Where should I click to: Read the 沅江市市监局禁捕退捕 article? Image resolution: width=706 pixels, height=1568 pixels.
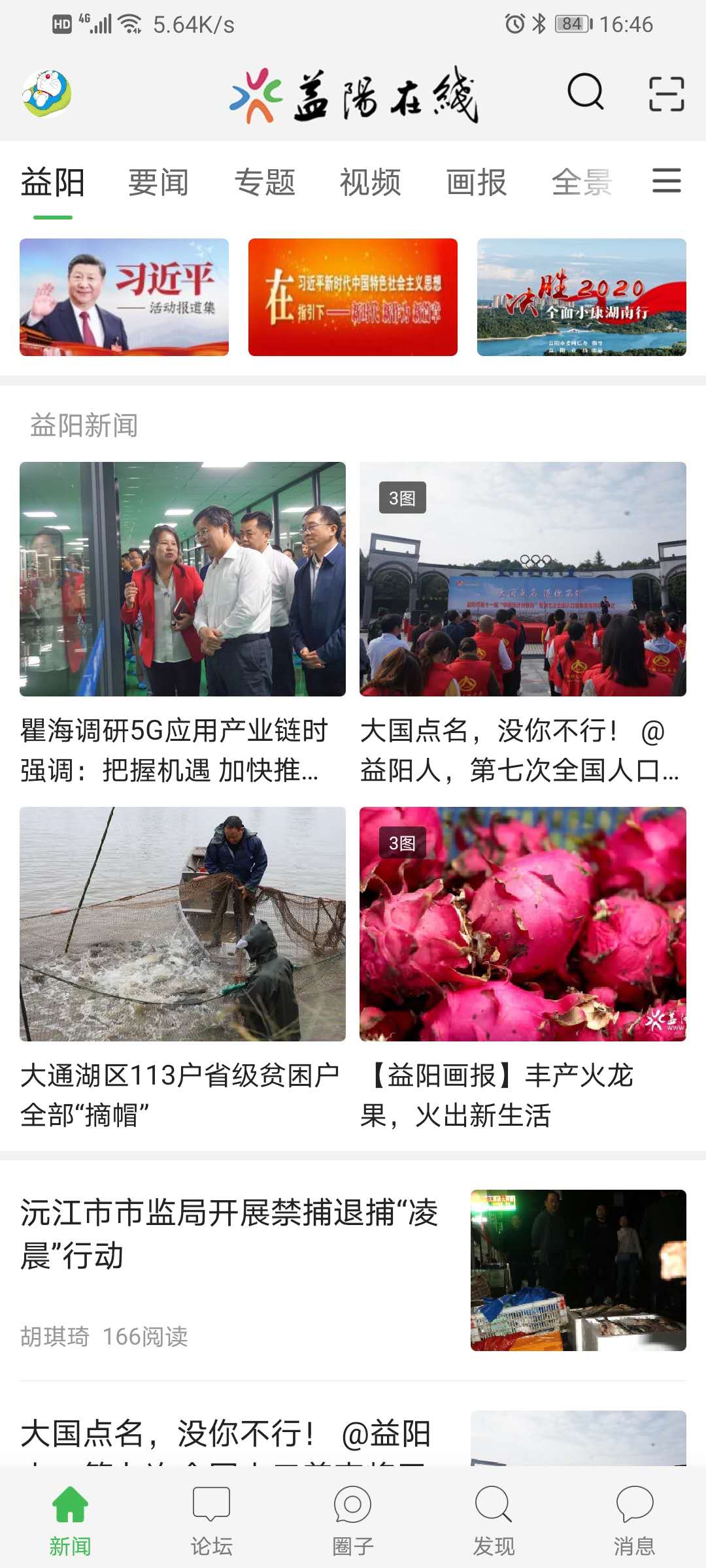229,1233
